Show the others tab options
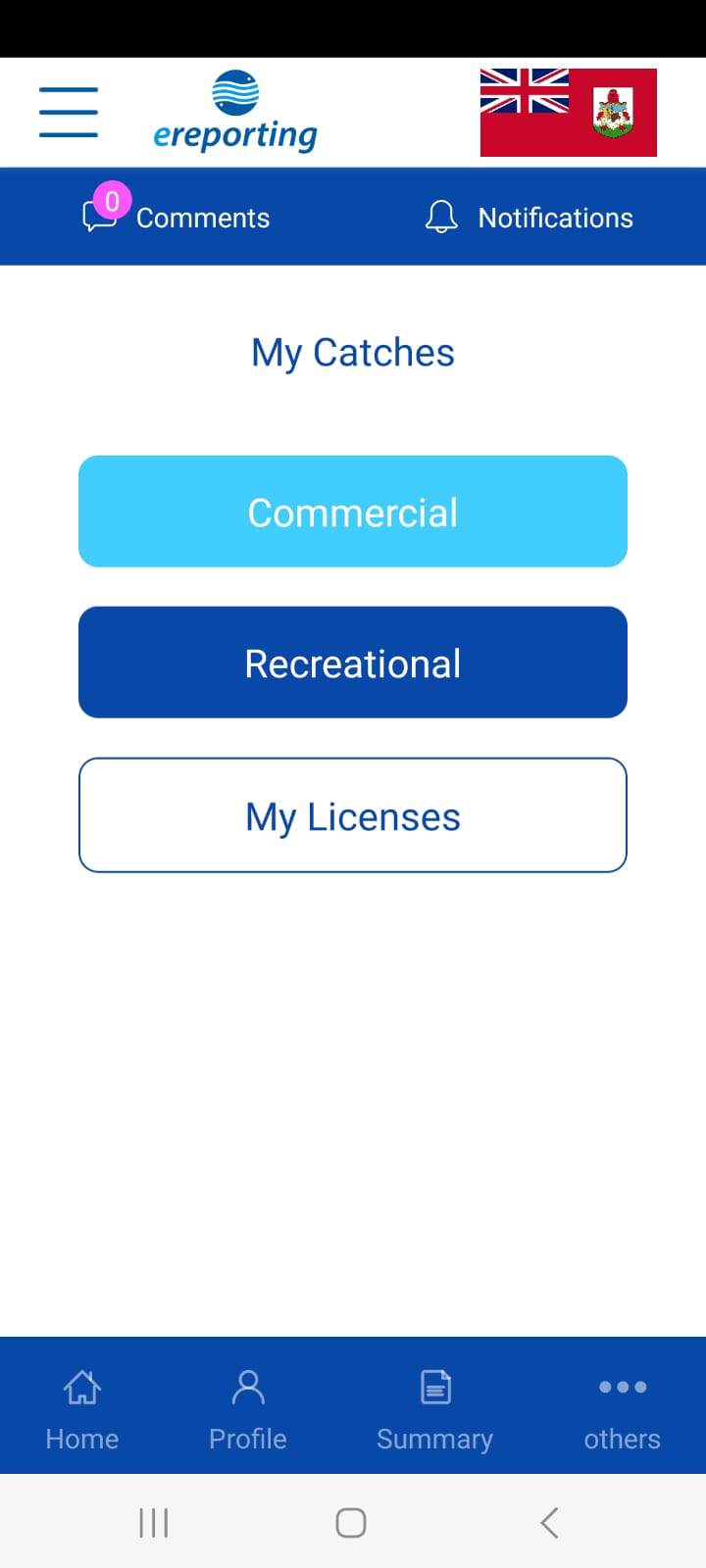The width and height of the screenshot is (706, 1568). [x=622, y=1407]
